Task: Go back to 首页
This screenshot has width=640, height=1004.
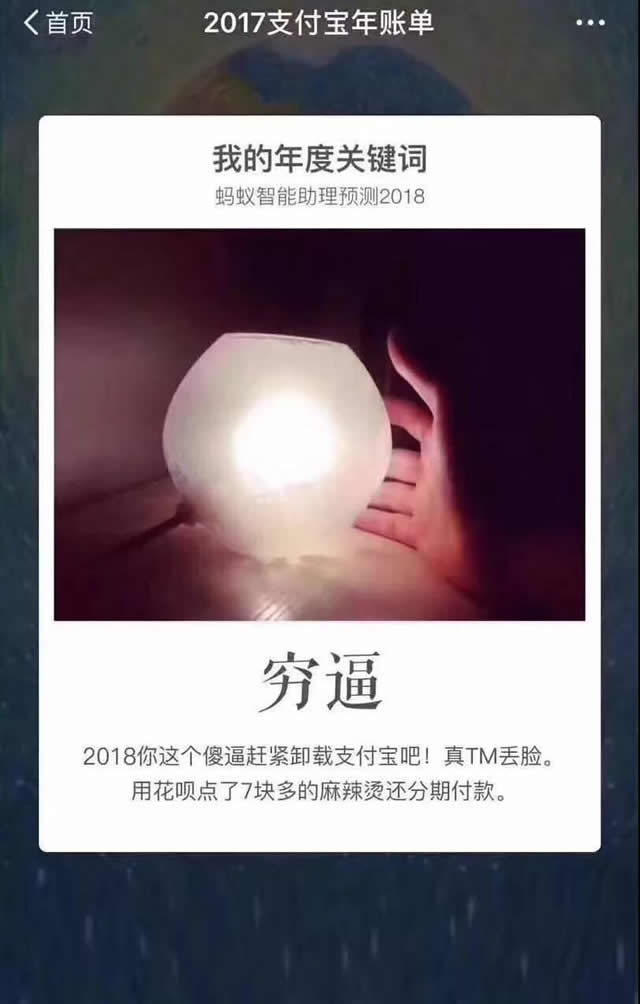Action: pyautogui.click(x=58, y=23)
